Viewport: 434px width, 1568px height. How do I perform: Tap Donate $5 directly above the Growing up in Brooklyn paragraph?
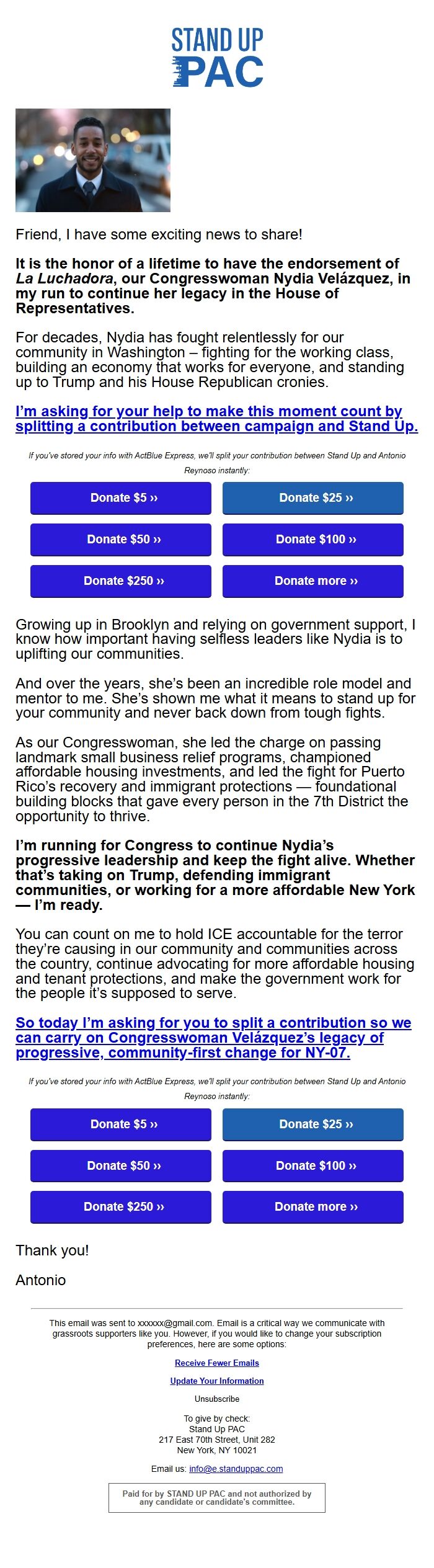pos(121,497)
